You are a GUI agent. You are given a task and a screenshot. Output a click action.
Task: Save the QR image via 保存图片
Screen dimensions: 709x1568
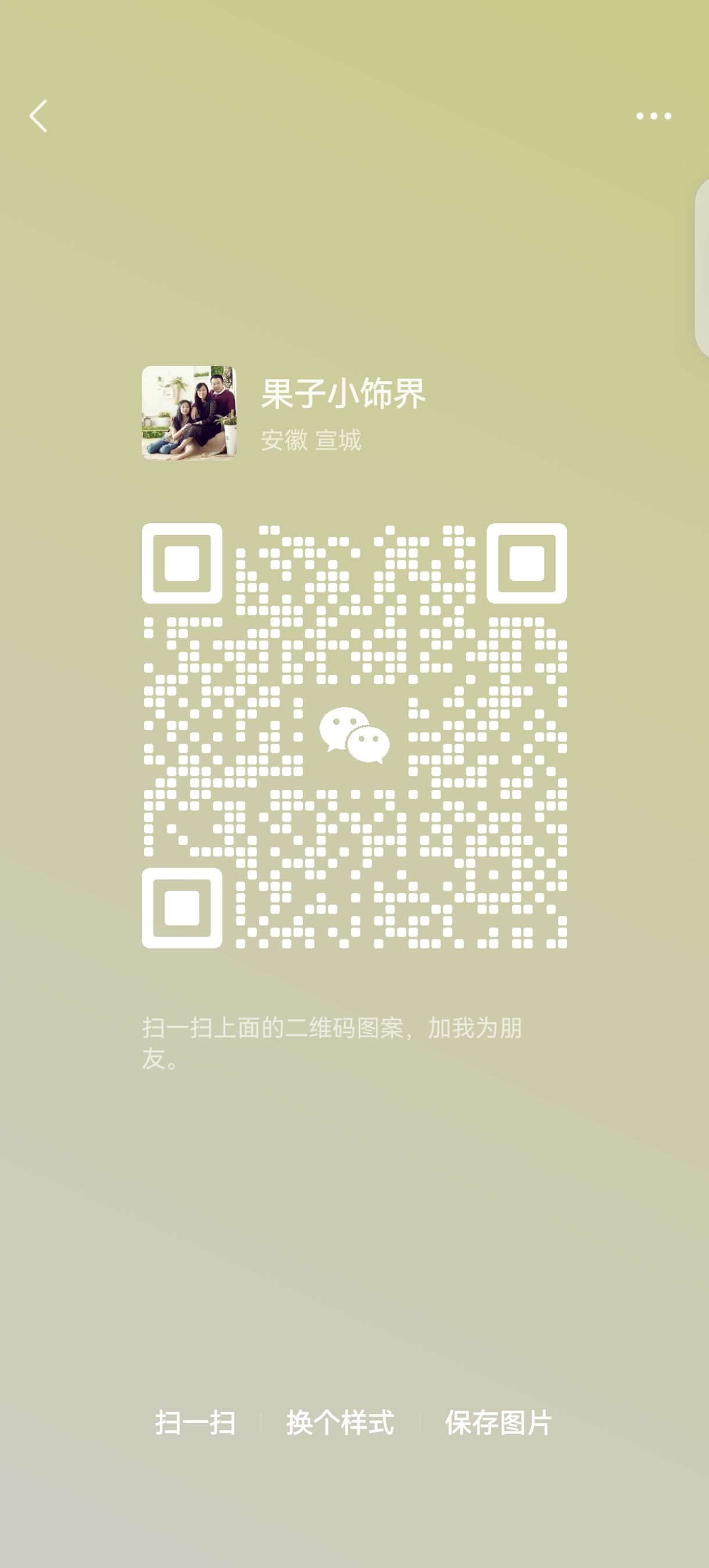tap(497, 1423)
